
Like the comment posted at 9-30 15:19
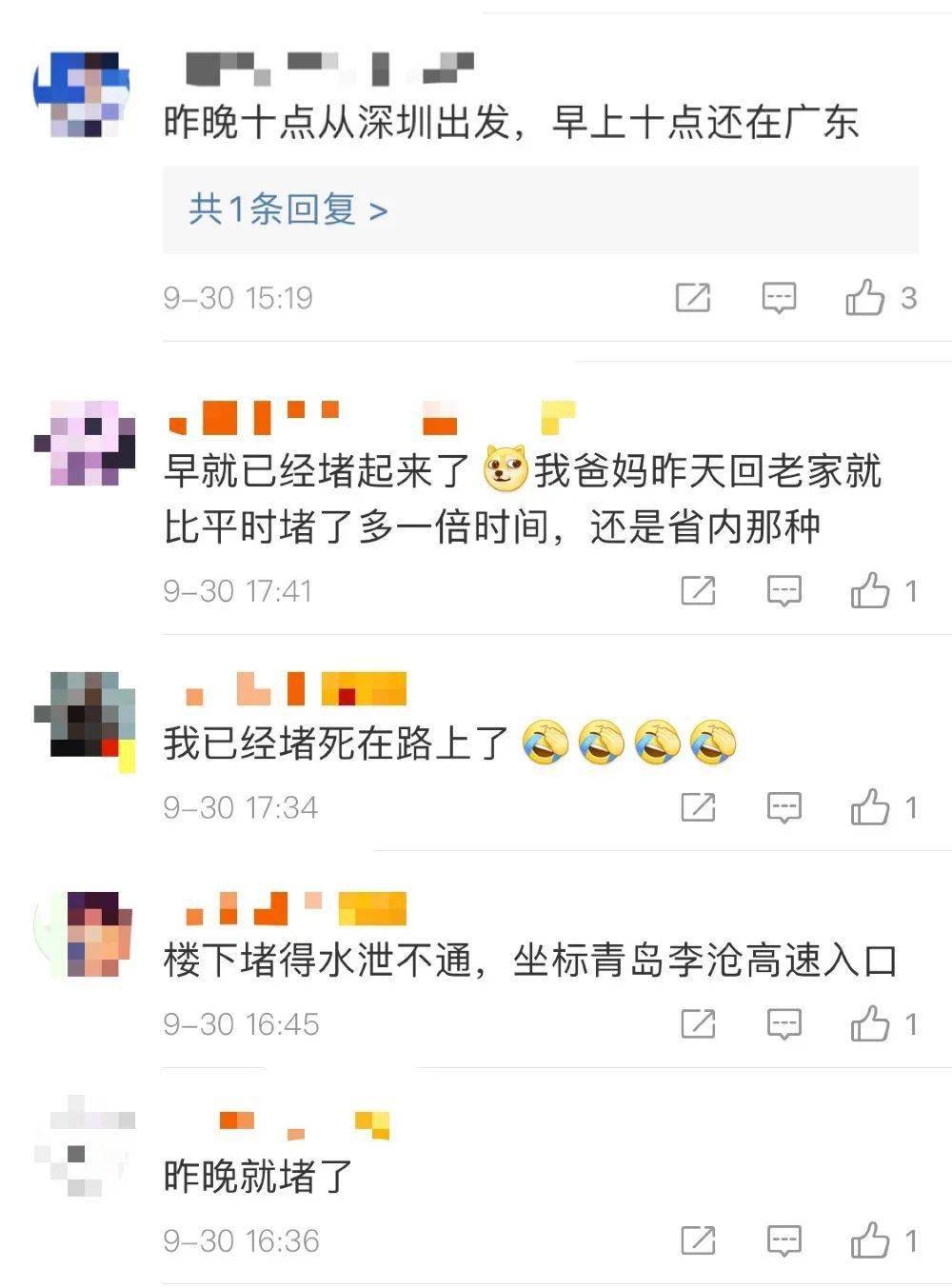click(x=865, y=298)
